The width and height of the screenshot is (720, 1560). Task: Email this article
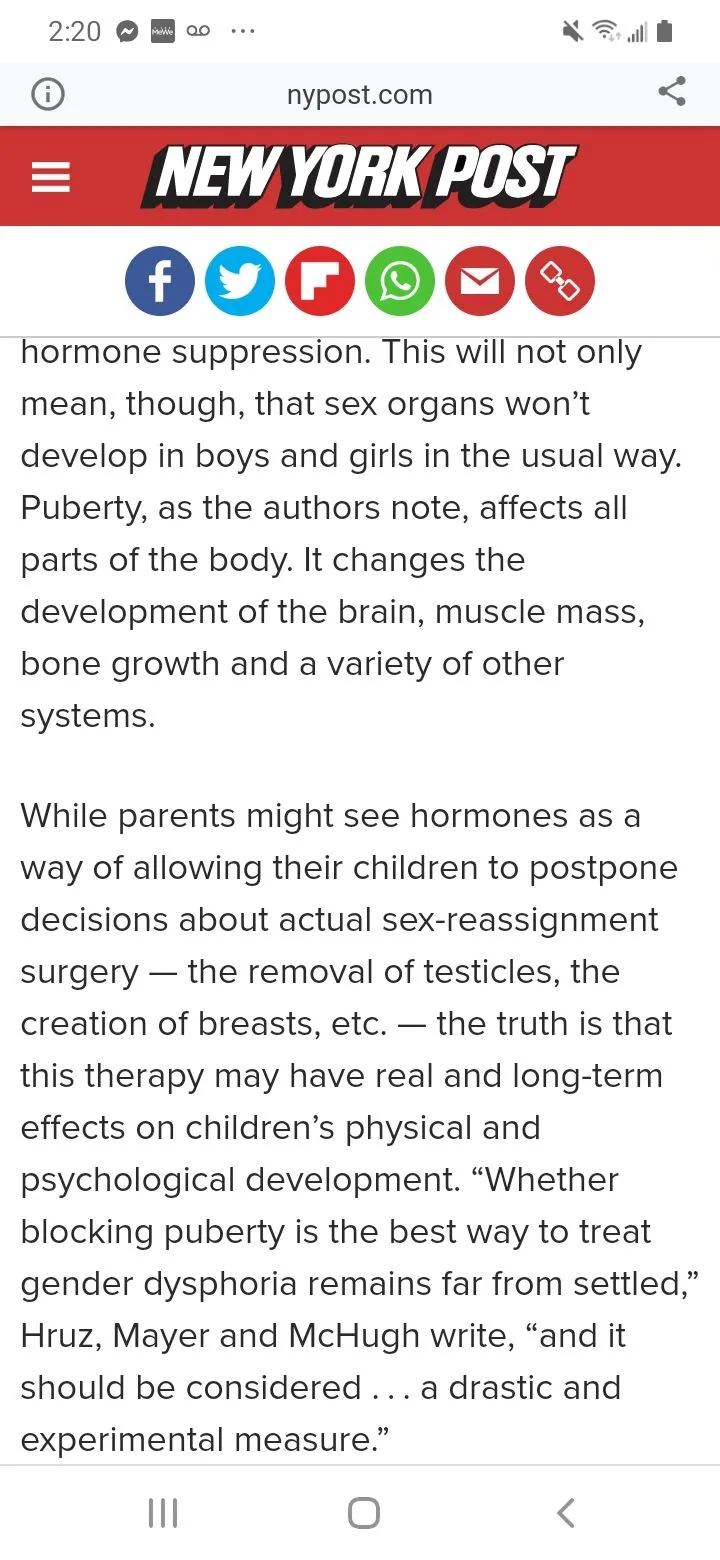480,281
